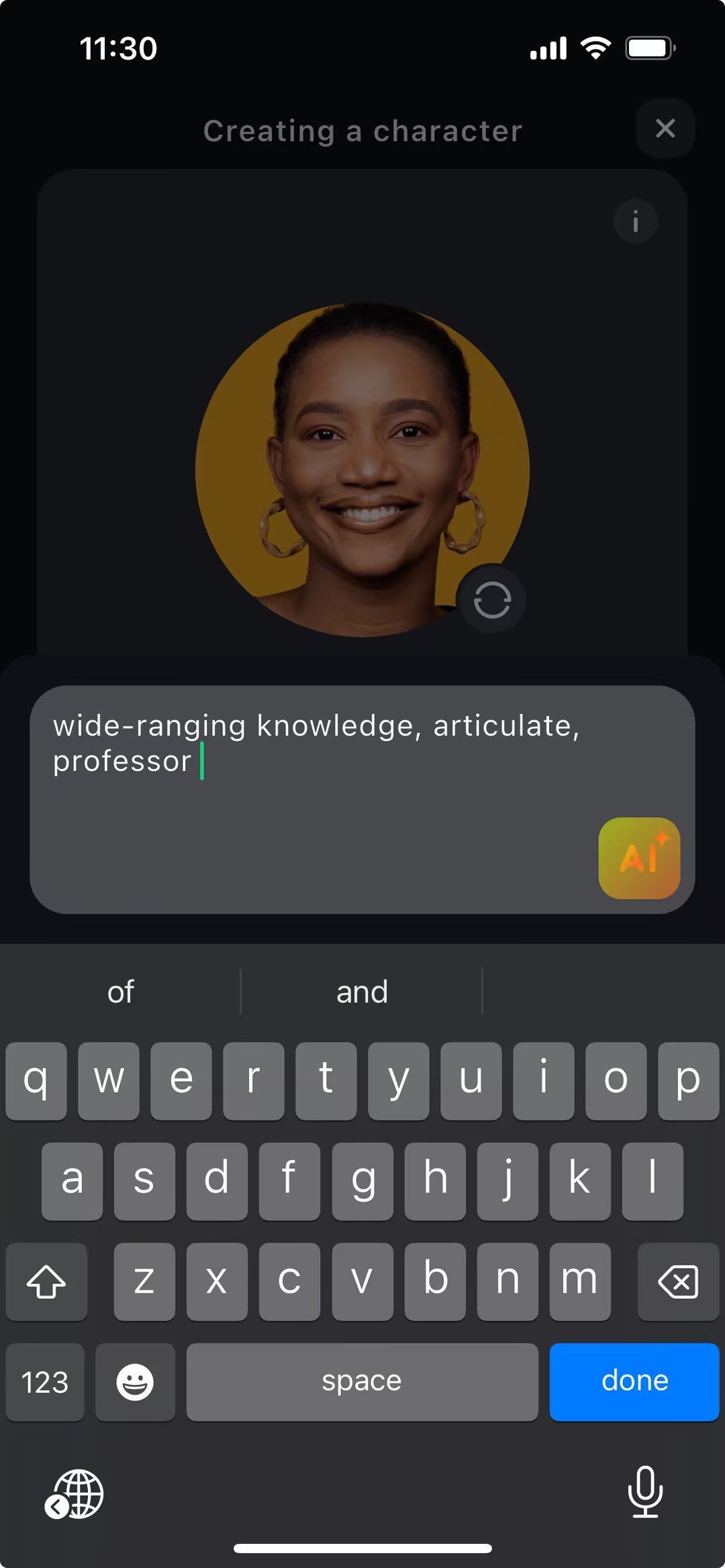Close the character creation screen
The width and height of the screenshot is (725, 1568).
click(665, 128)
